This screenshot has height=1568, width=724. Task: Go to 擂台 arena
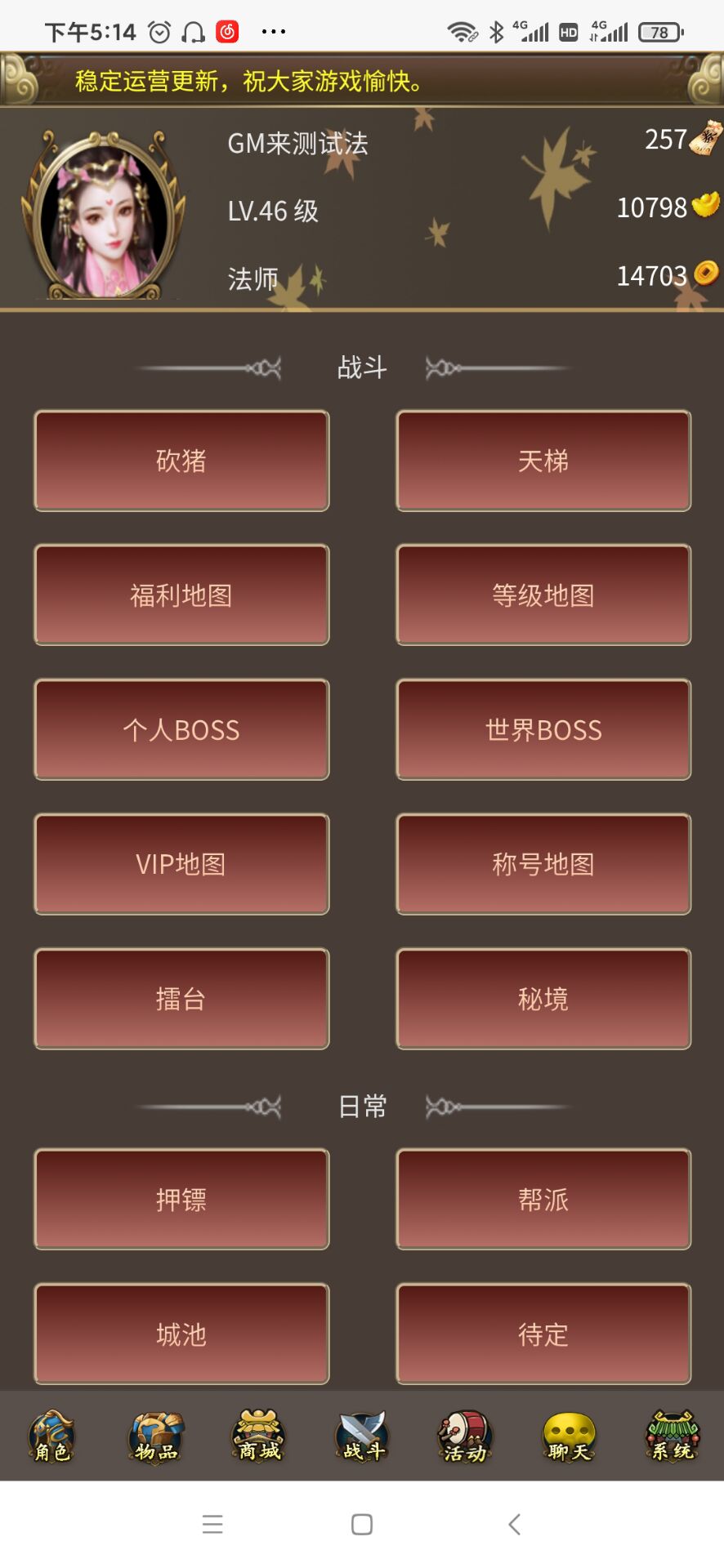tap(181, 999)
